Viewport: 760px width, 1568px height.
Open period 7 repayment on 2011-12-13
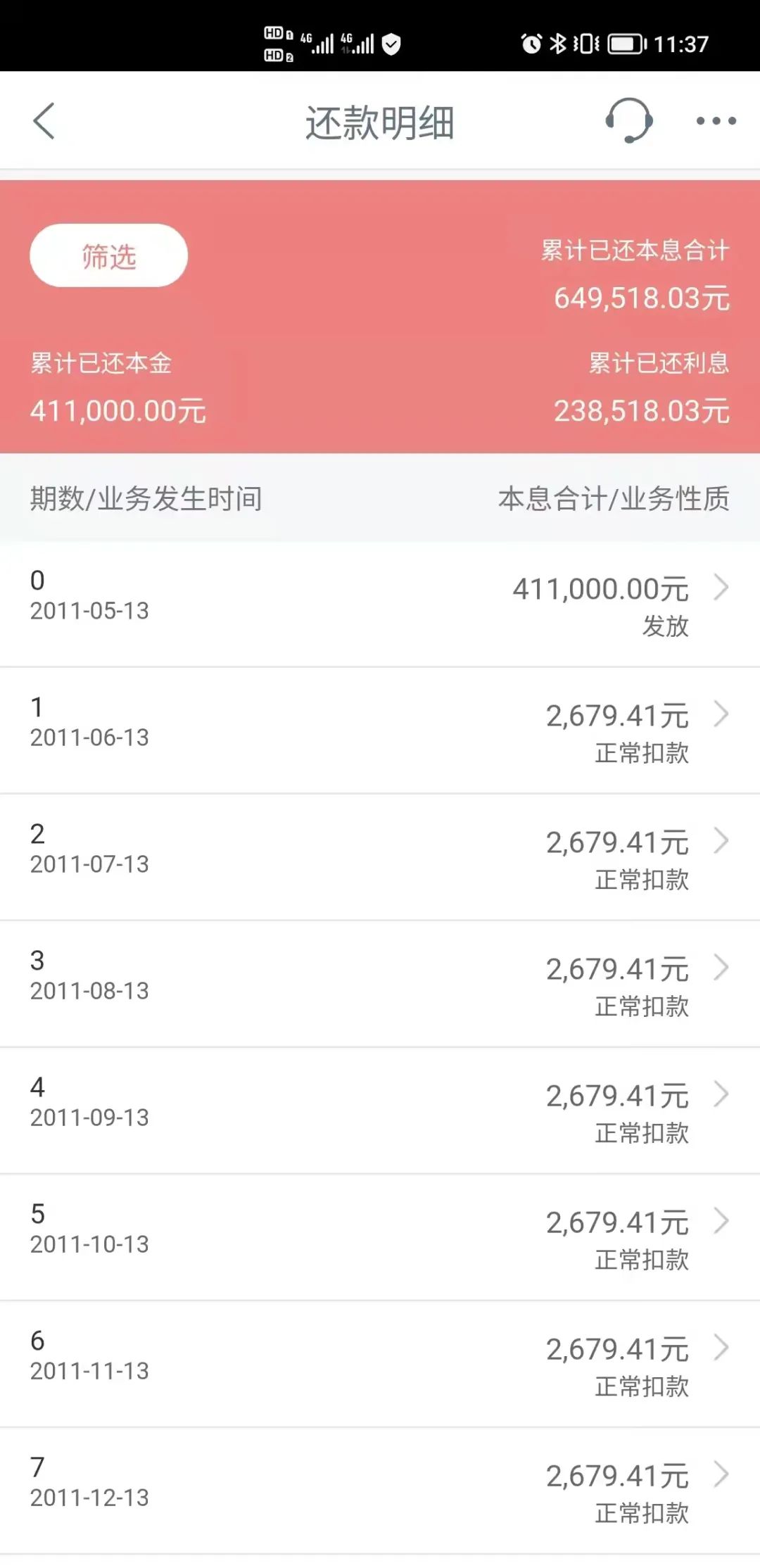coord(380,1491)
